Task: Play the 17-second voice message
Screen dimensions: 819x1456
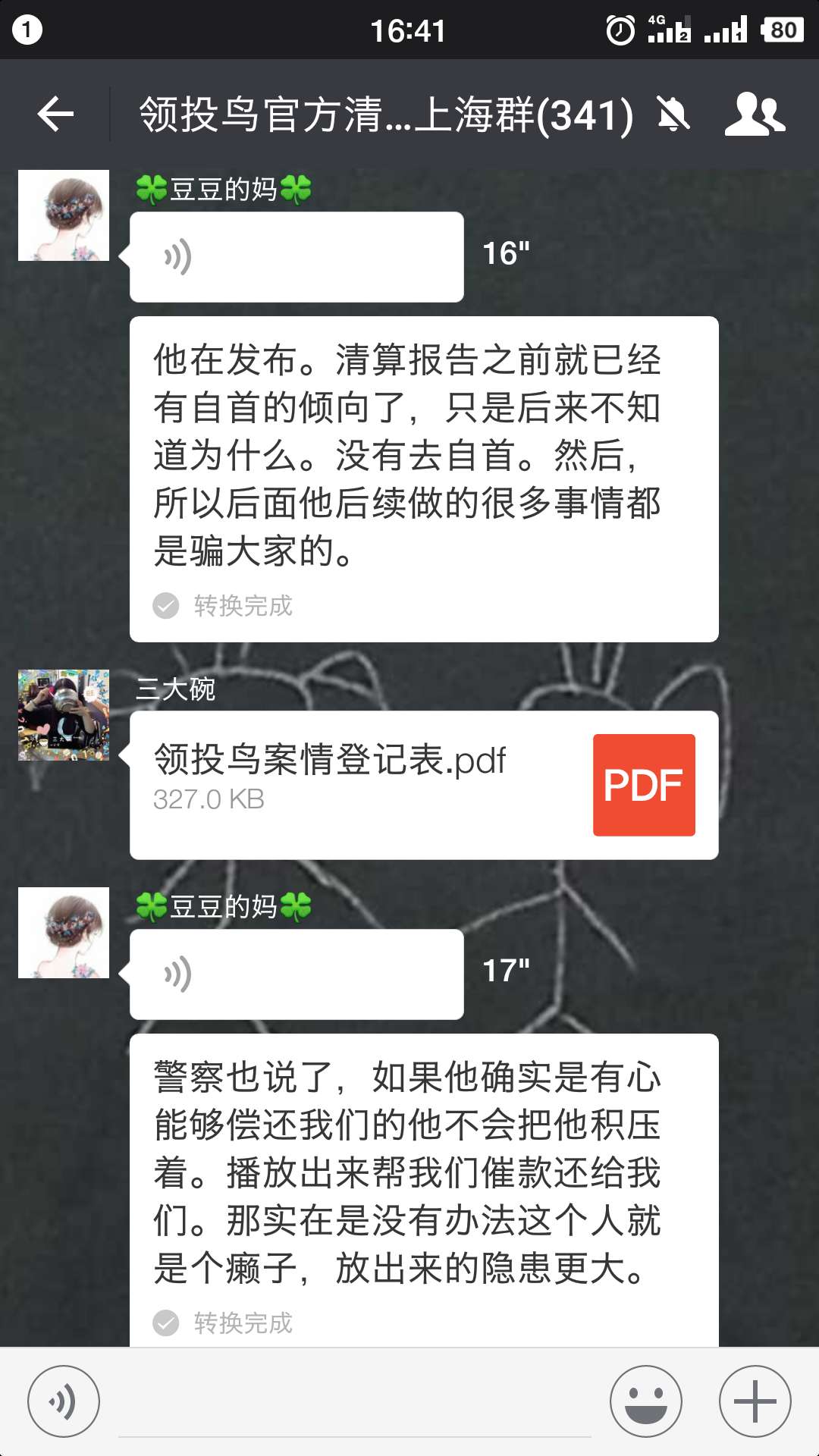Action: (297, 974)
